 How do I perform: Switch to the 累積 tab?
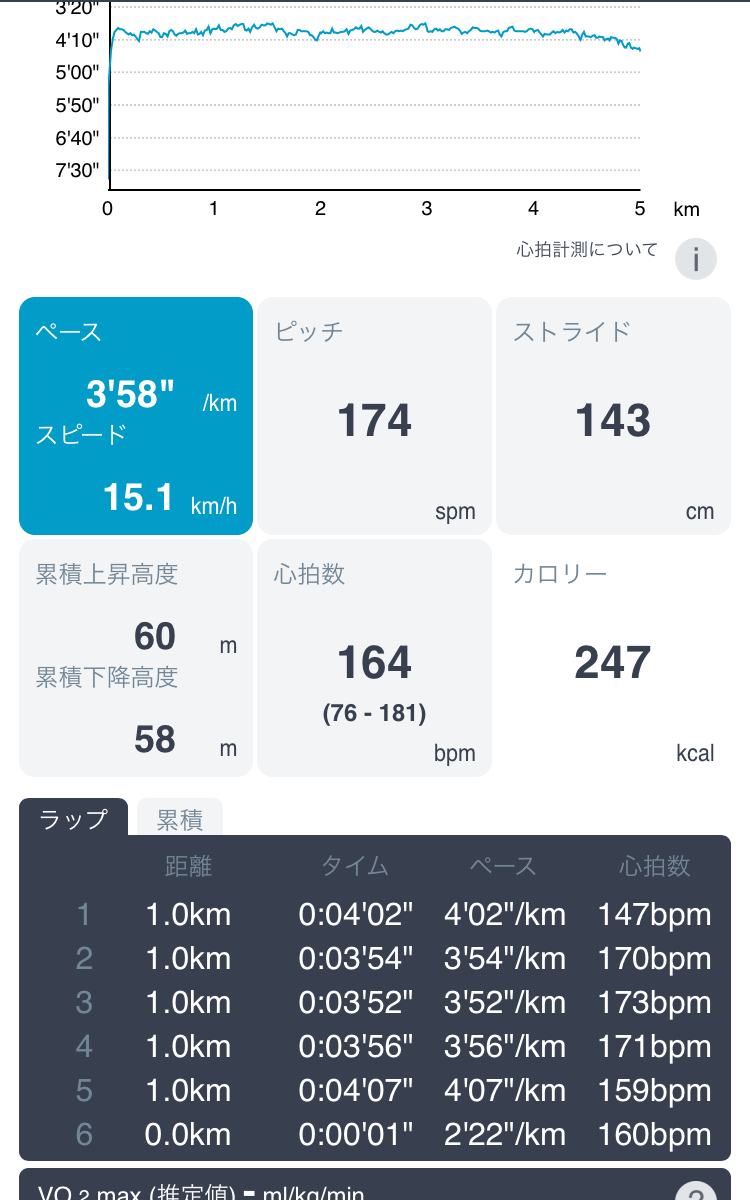coord(180,820)
